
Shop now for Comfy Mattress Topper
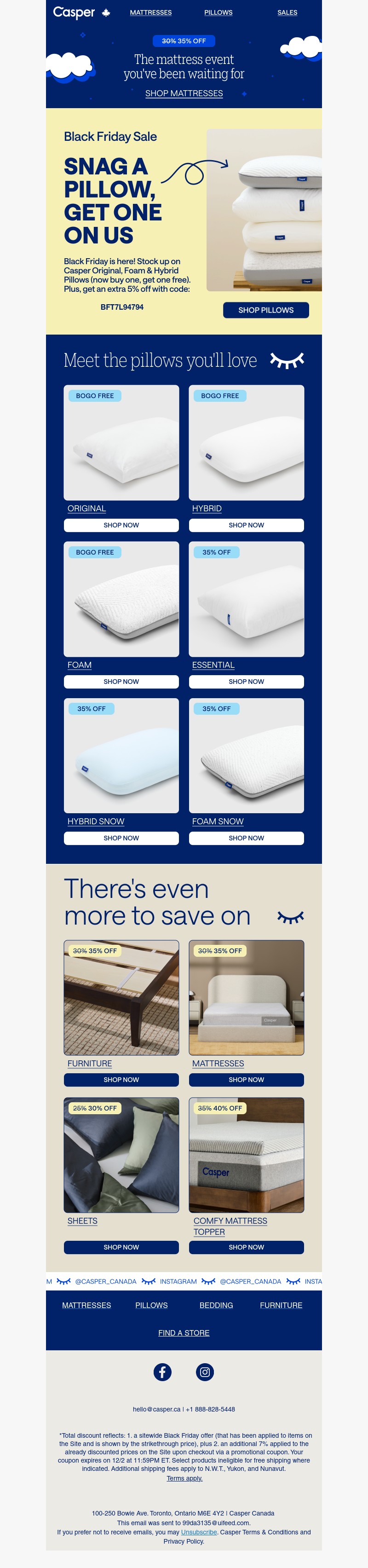tap(247, 1247)
